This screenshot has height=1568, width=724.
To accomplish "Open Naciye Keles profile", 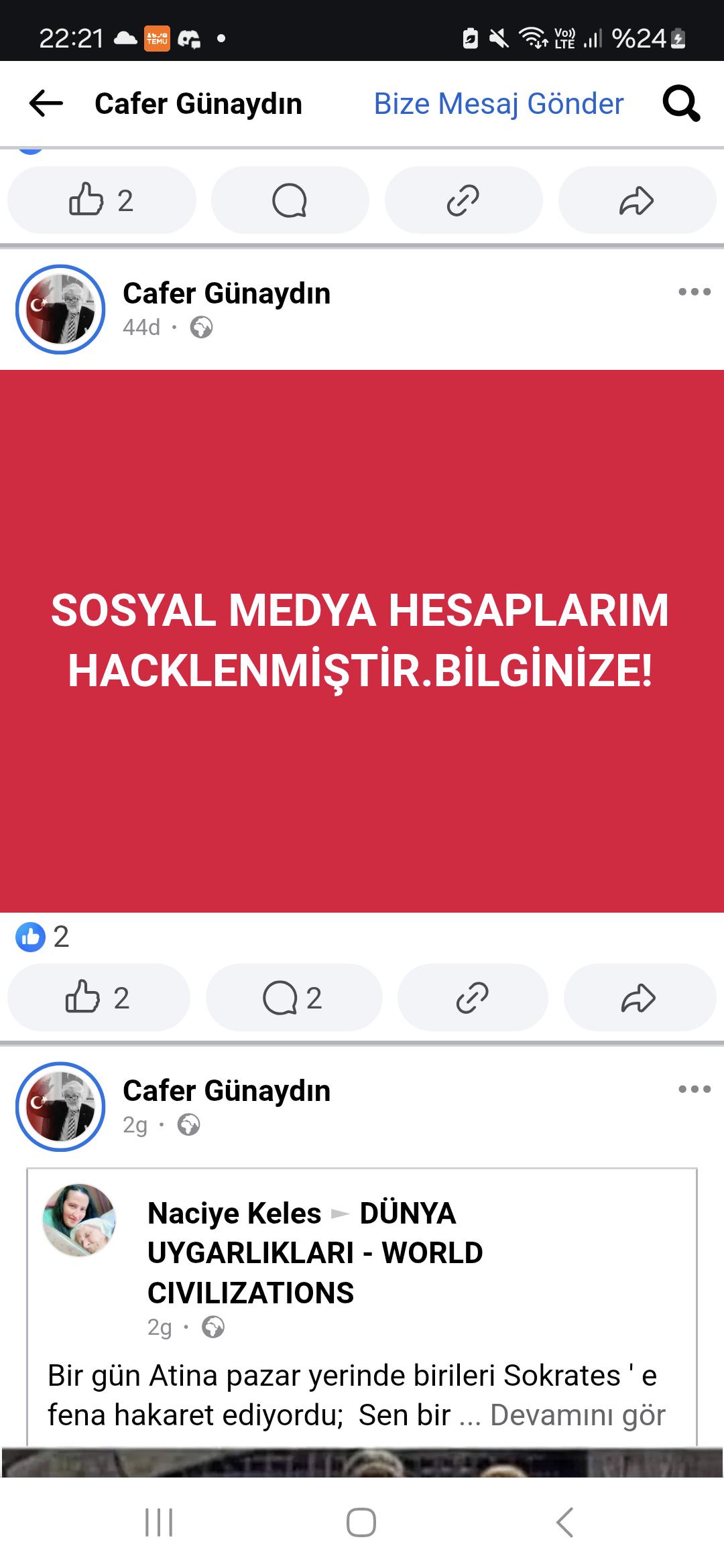I will pos(234,1214).
